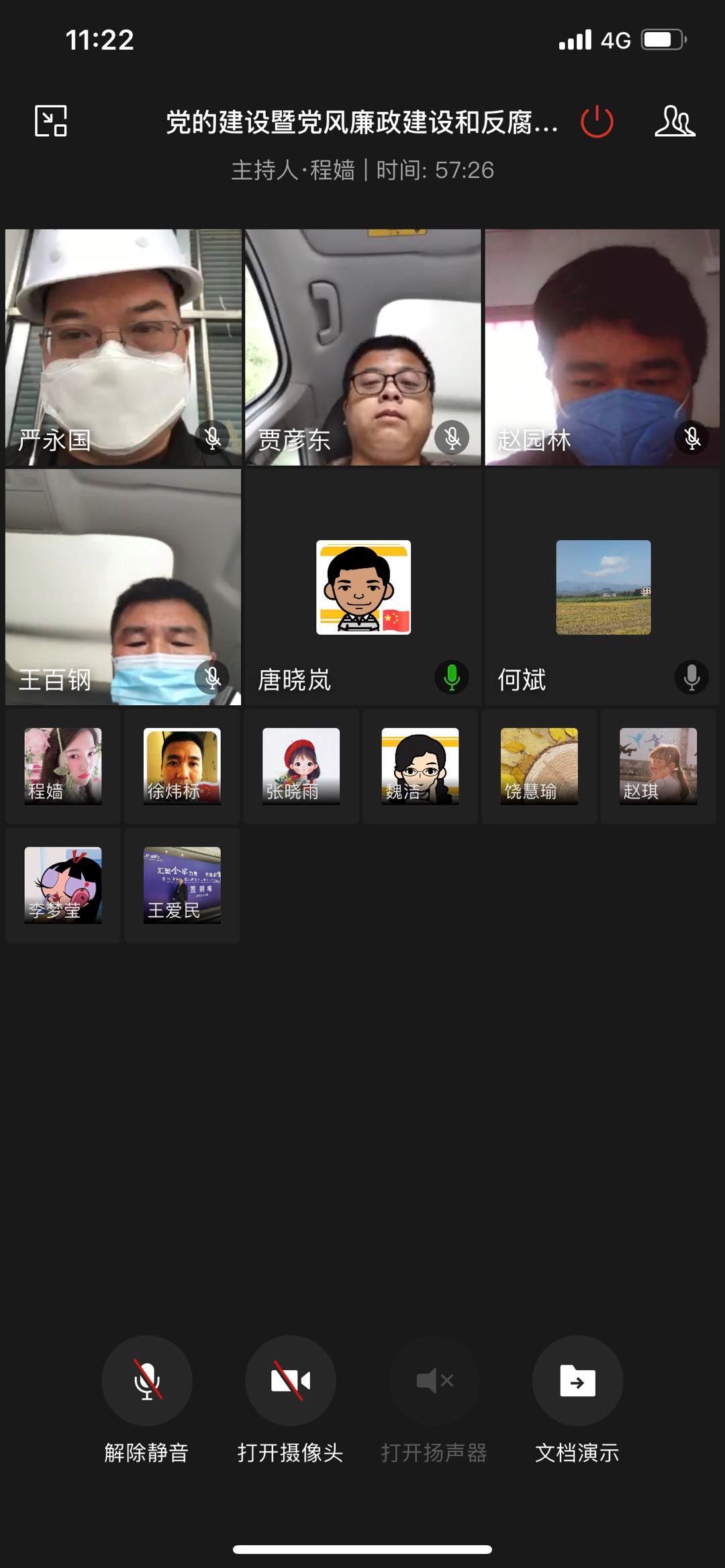Select 贾彦东's video tile
Viewport: 725px width, 1568px height.
point(363,348)
